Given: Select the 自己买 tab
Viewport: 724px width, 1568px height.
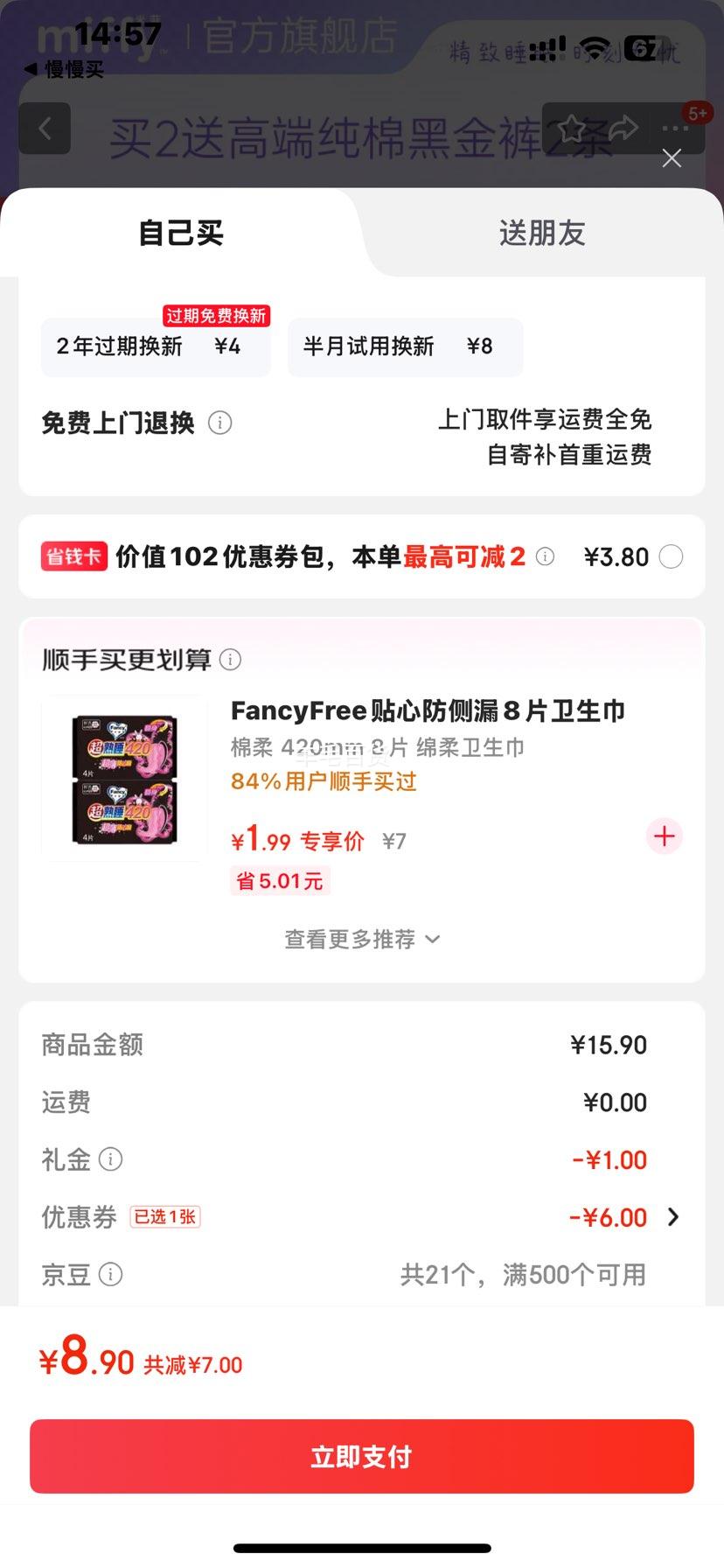Looking at the screenshot, I should (181, 234).
